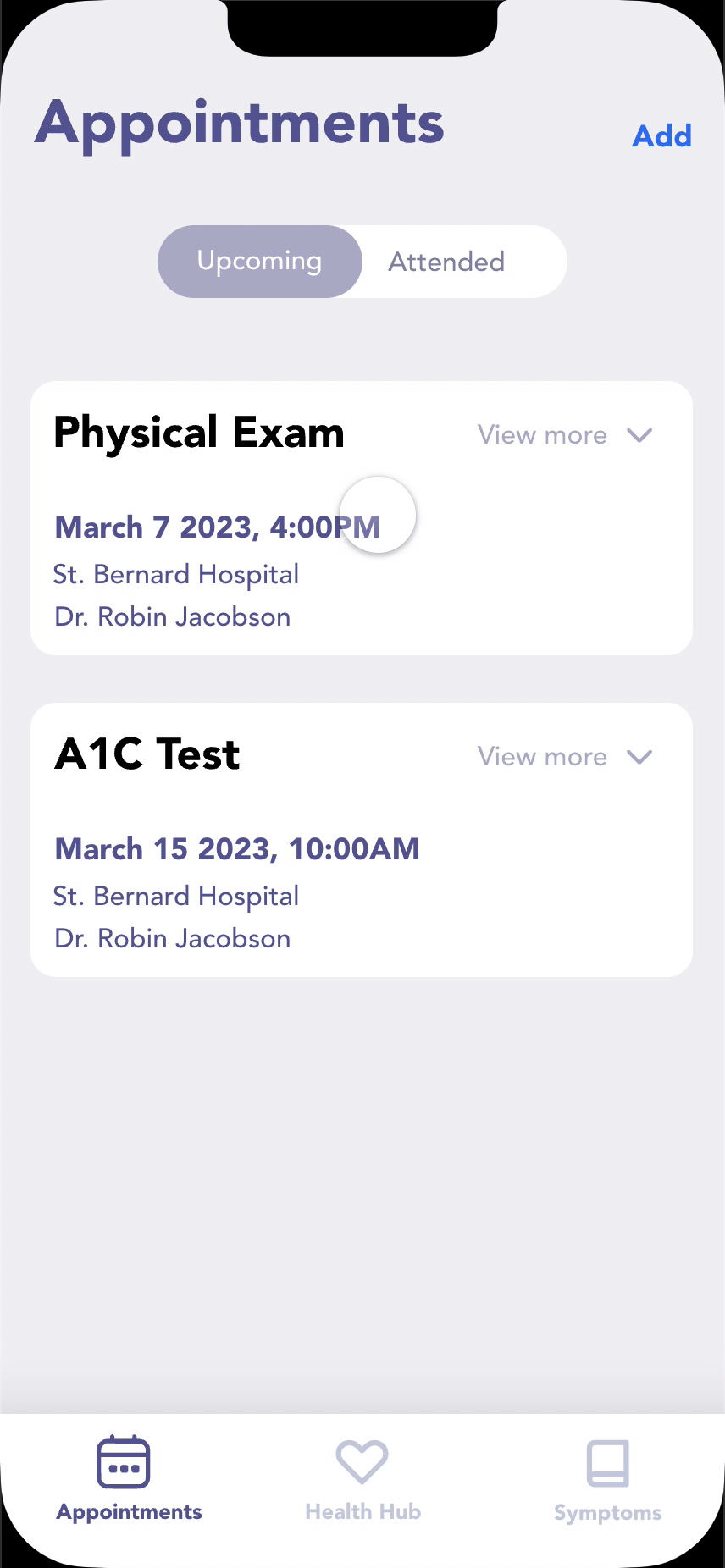Tap the heart icon in bottom navigation
The height and width of the screenshot is (1568, 725).
coord(362,1458)
